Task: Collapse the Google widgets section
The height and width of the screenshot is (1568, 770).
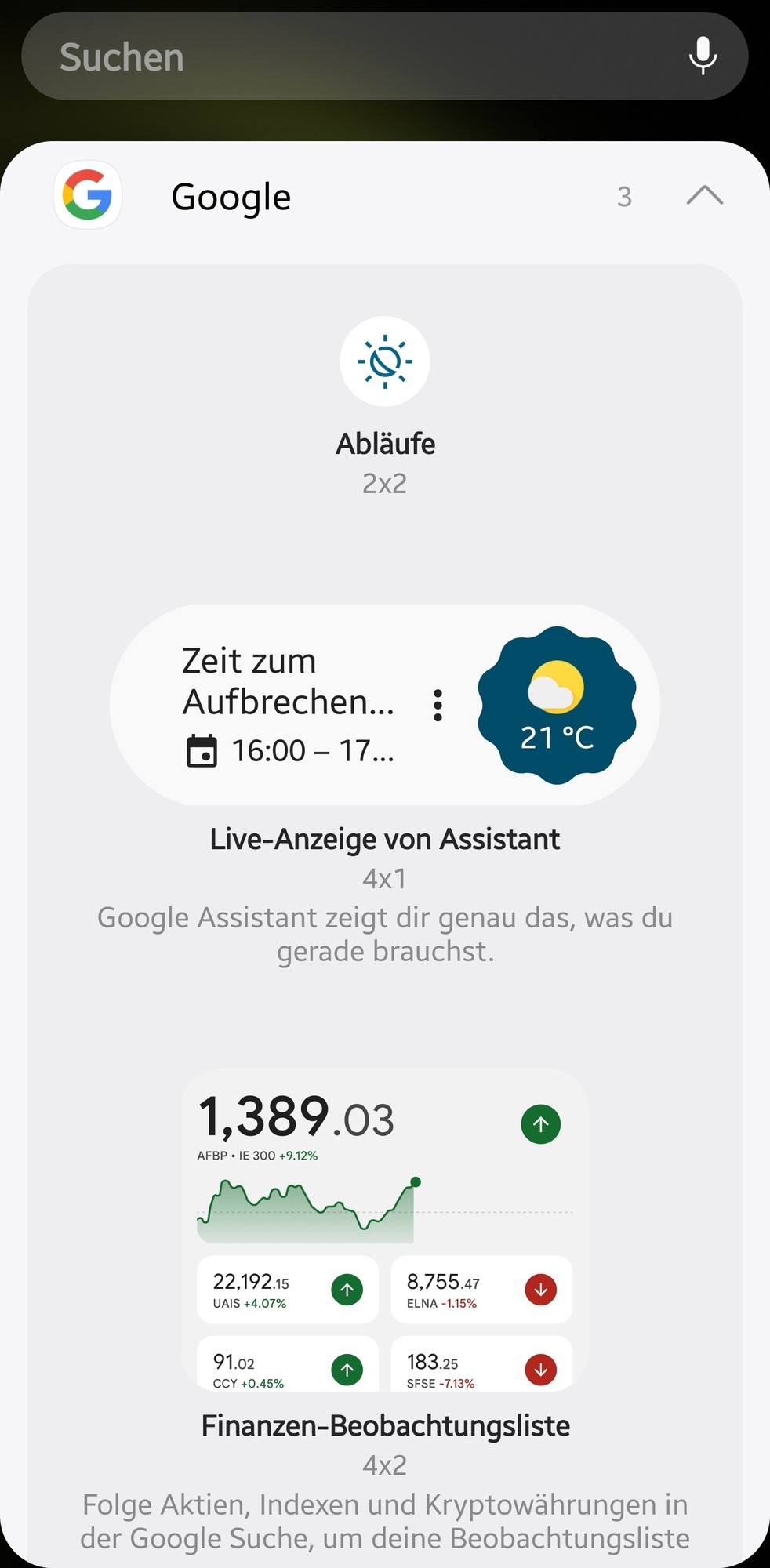Action: coord(704,195)
